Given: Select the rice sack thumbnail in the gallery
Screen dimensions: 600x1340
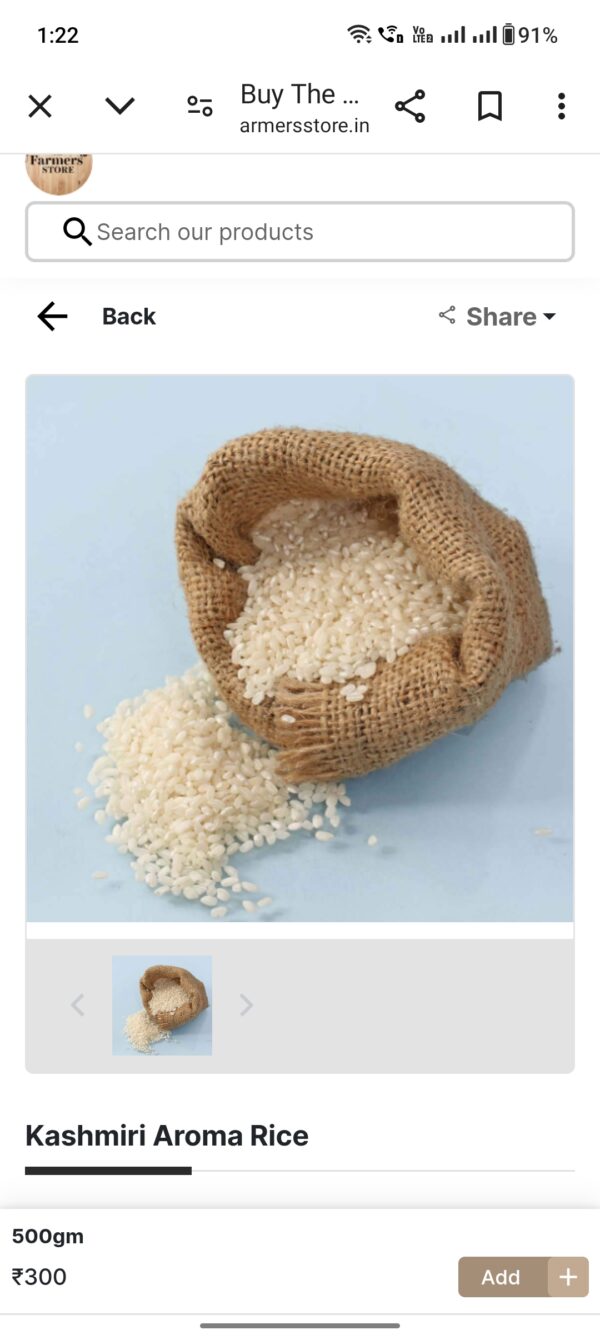Looking at the screenshot, I should click(x=162, y=1005).
